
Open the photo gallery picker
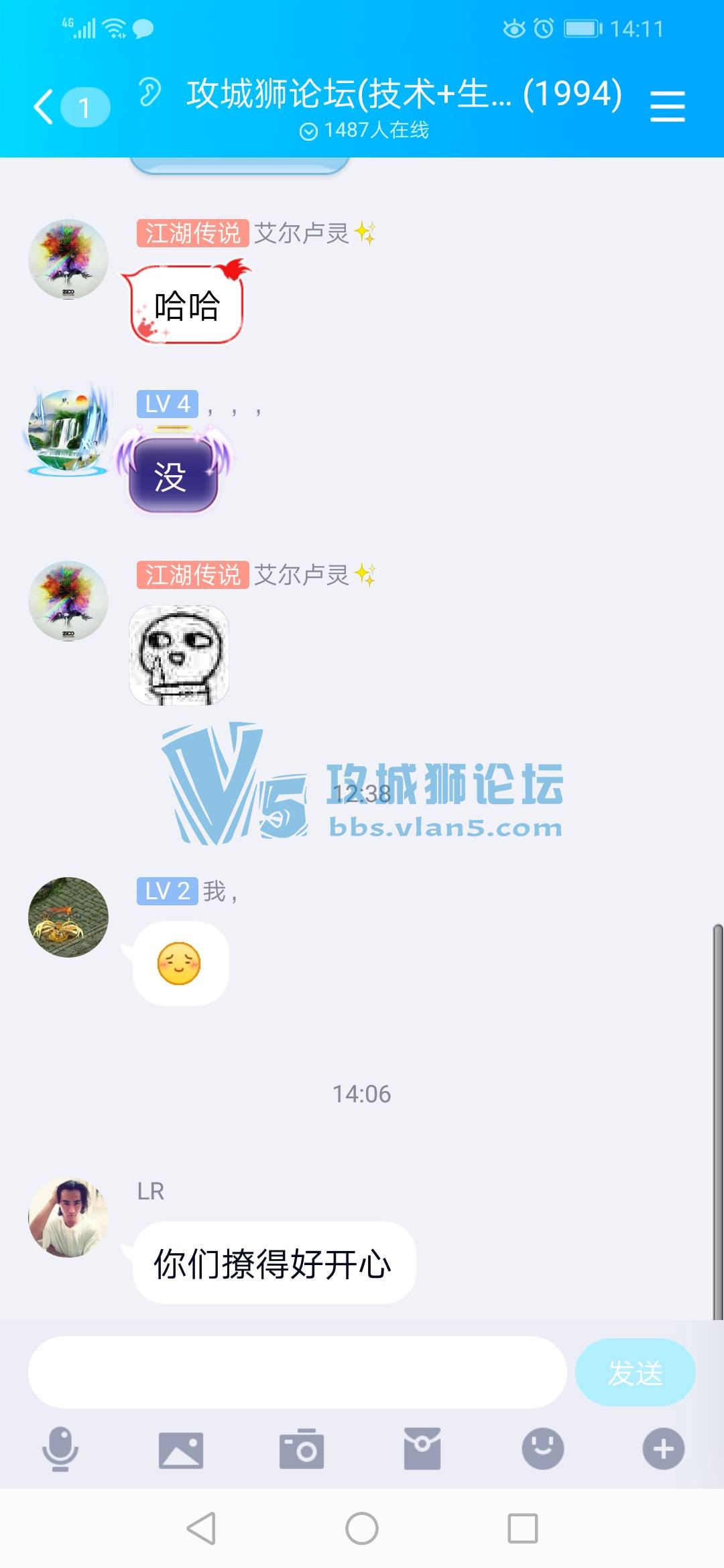(x=181, y=1450)
